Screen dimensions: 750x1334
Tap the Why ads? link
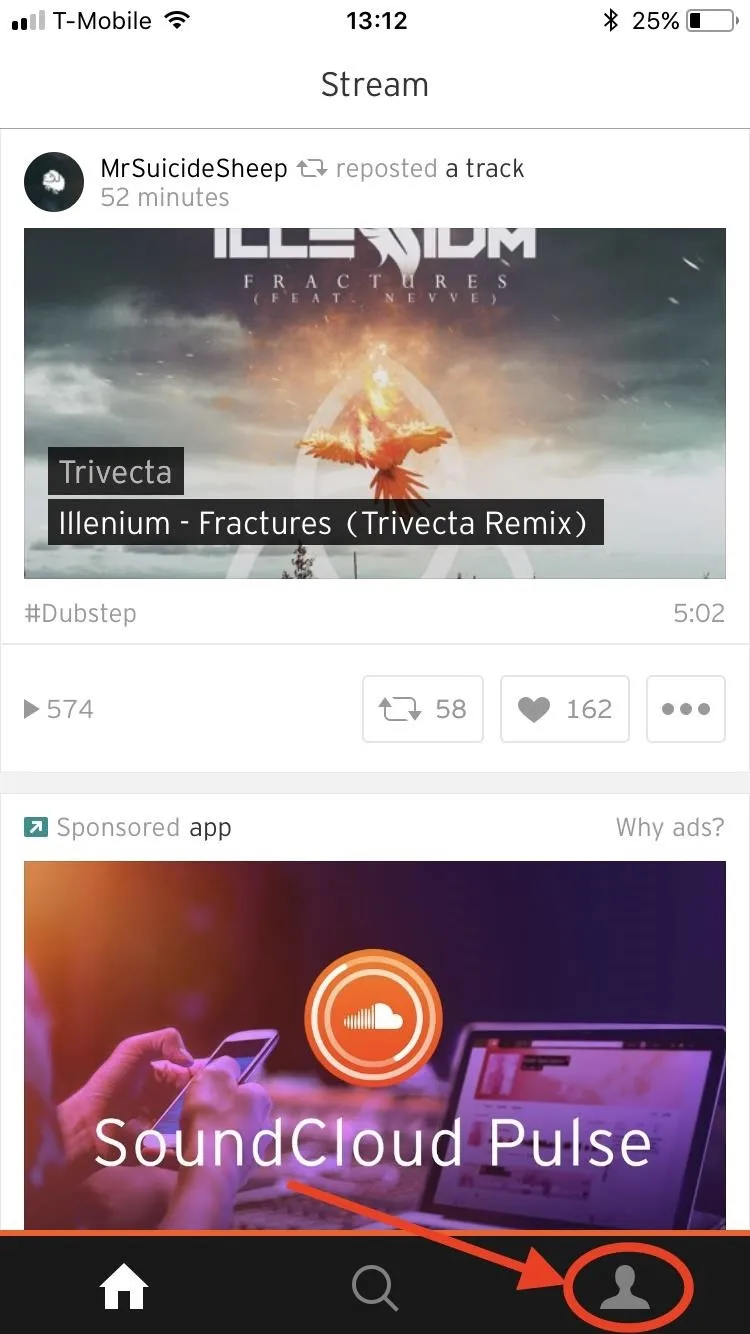pos(670,827)
